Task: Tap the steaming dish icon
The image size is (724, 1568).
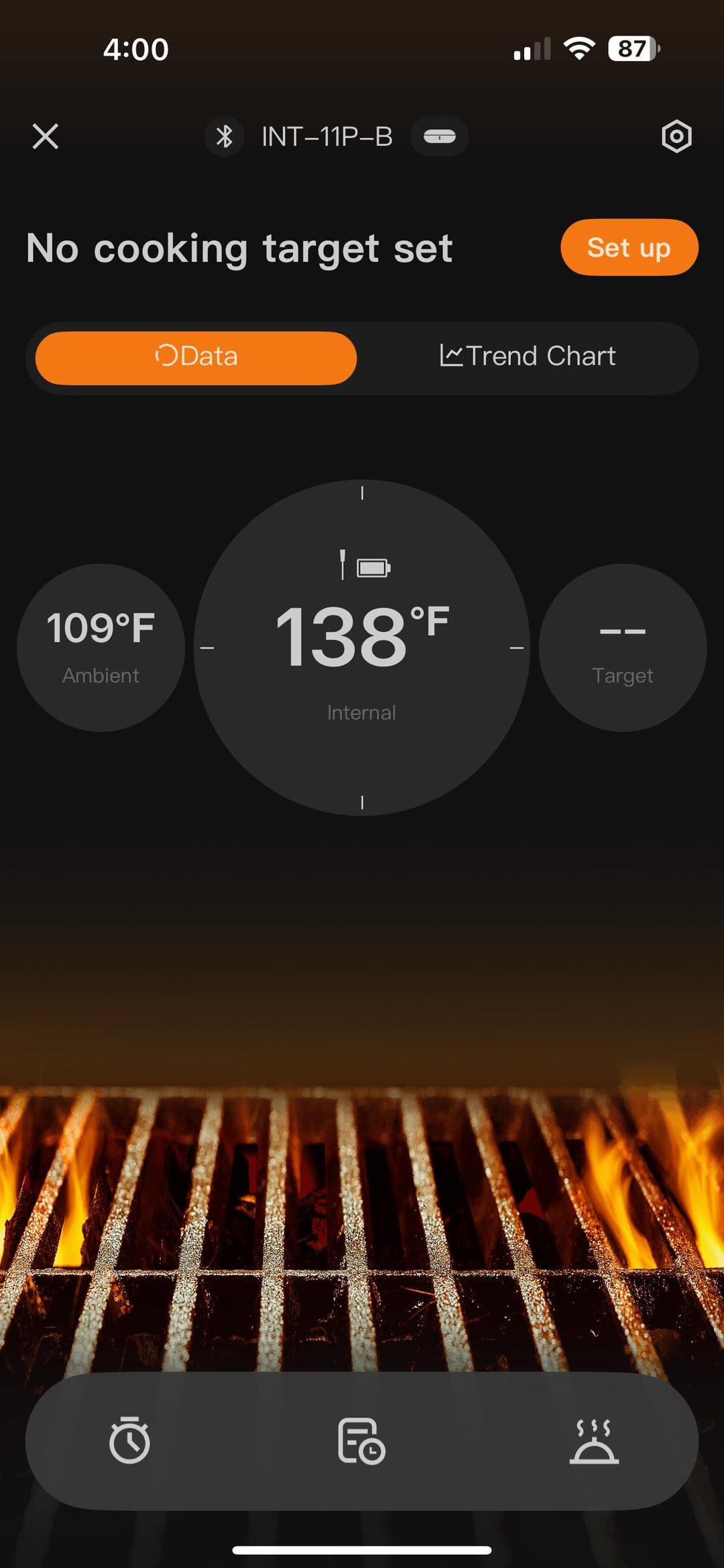Action: [x=594, y=1441]
